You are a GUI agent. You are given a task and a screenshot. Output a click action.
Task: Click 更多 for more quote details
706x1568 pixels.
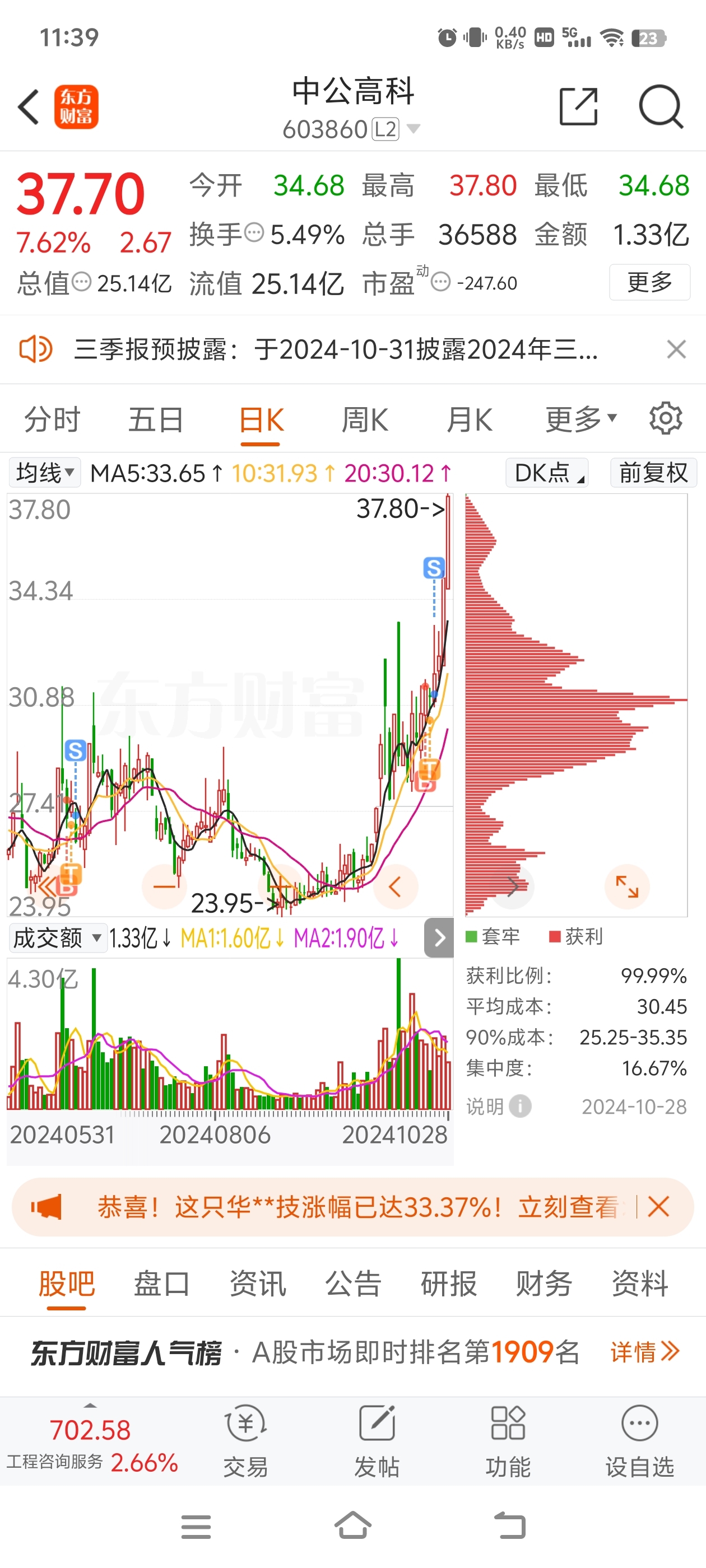pyautogui.click(x=649, y=282)
